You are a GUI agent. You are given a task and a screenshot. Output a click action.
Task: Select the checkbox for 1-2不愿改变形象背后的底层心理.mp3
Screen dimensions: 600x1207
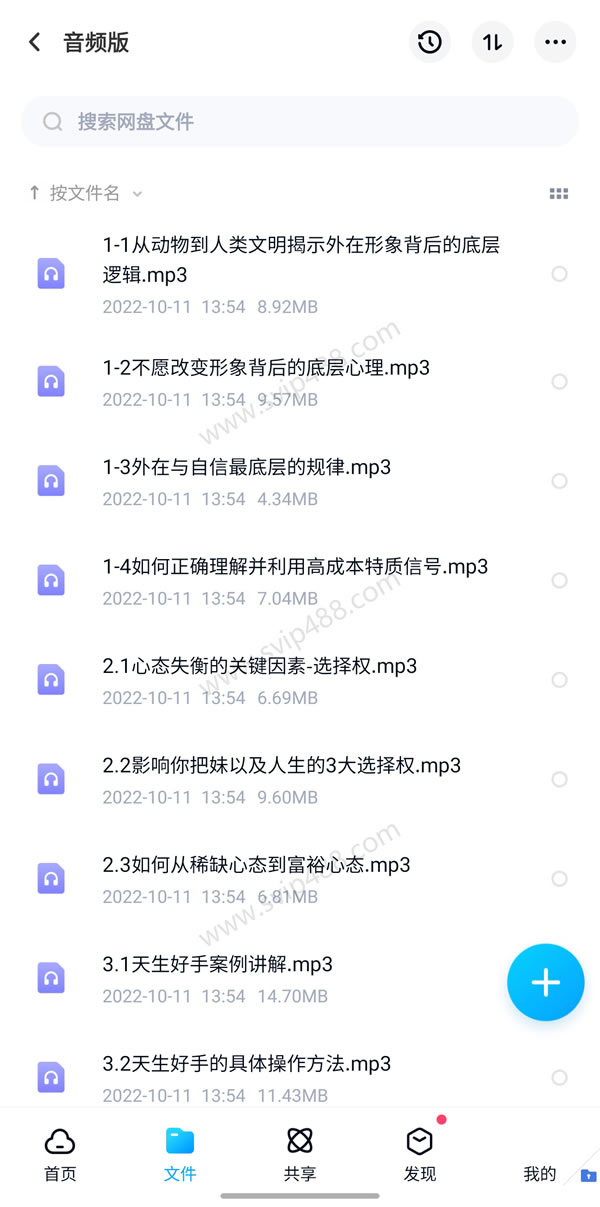pos(560,381)
